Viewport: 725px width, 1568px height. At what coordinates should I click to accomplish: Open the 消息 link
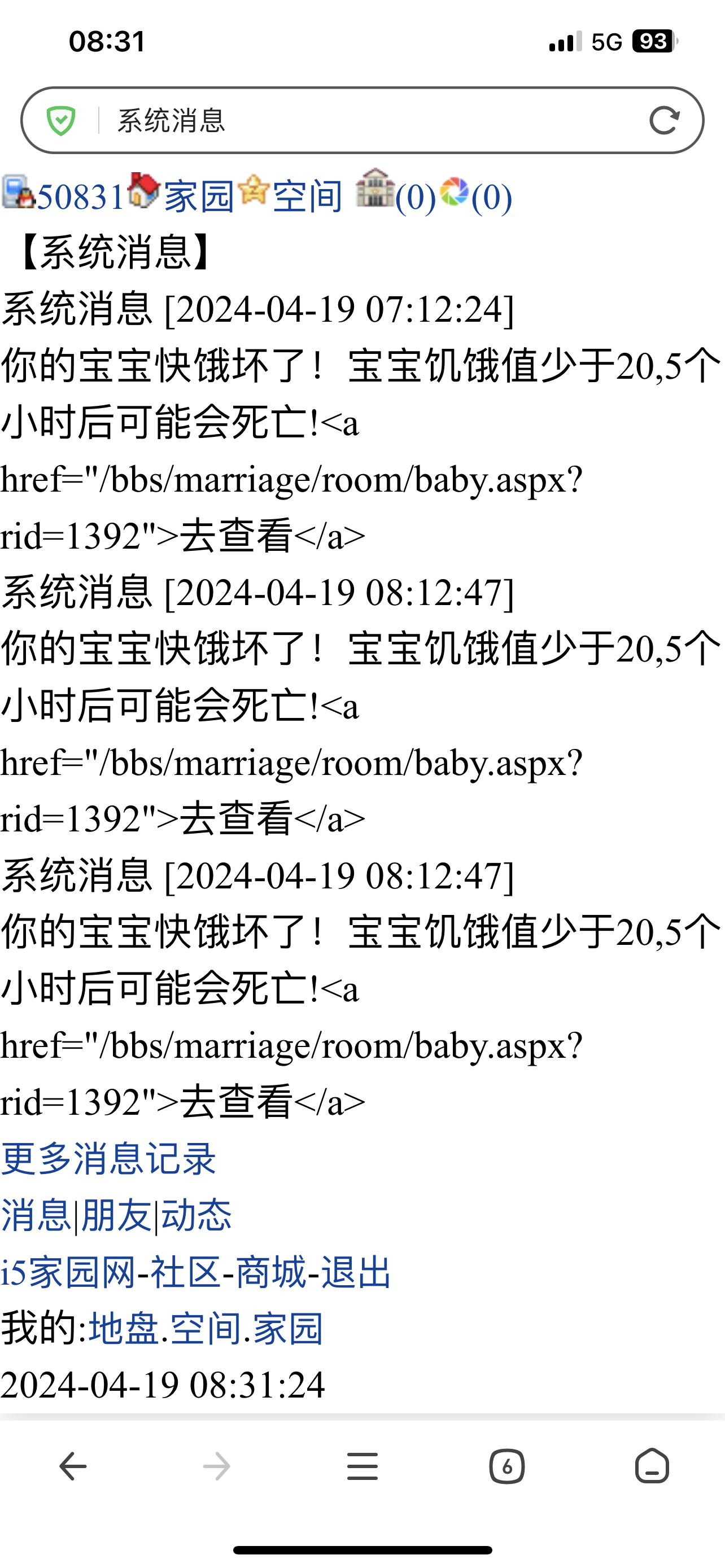coord(36,1216)
